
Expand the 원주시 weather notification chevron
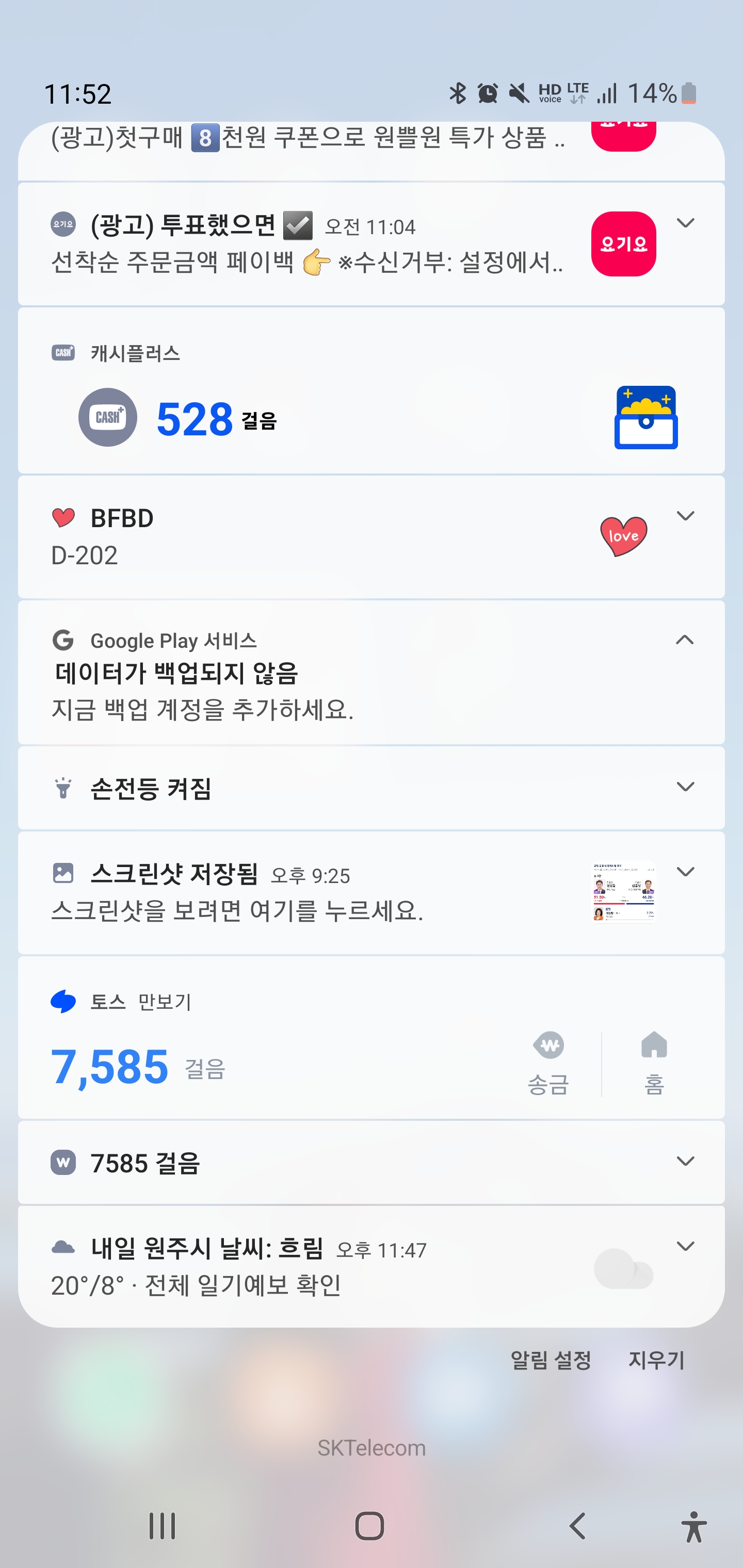click(685, 1247)
